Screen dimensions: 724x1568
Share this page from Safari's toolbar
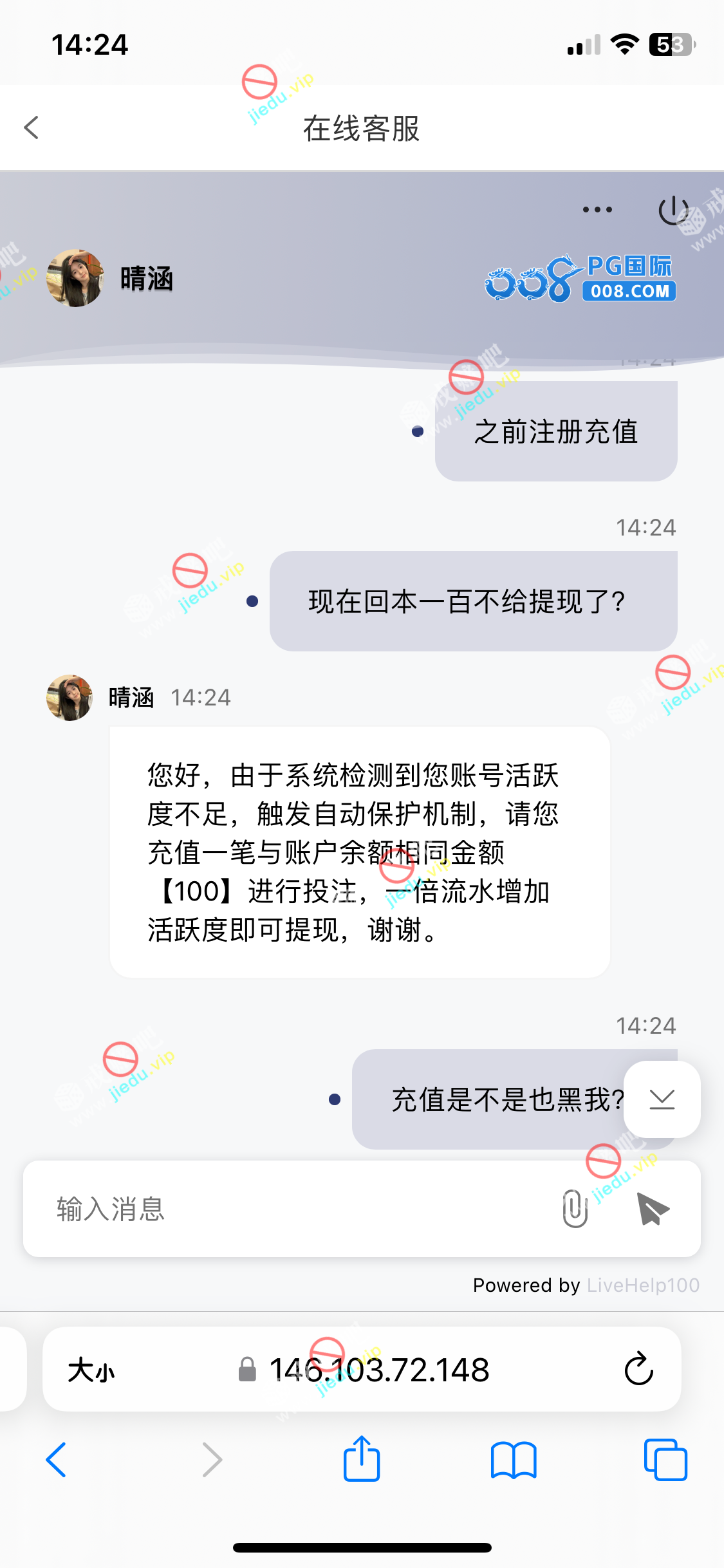(x=362, y=1459)
